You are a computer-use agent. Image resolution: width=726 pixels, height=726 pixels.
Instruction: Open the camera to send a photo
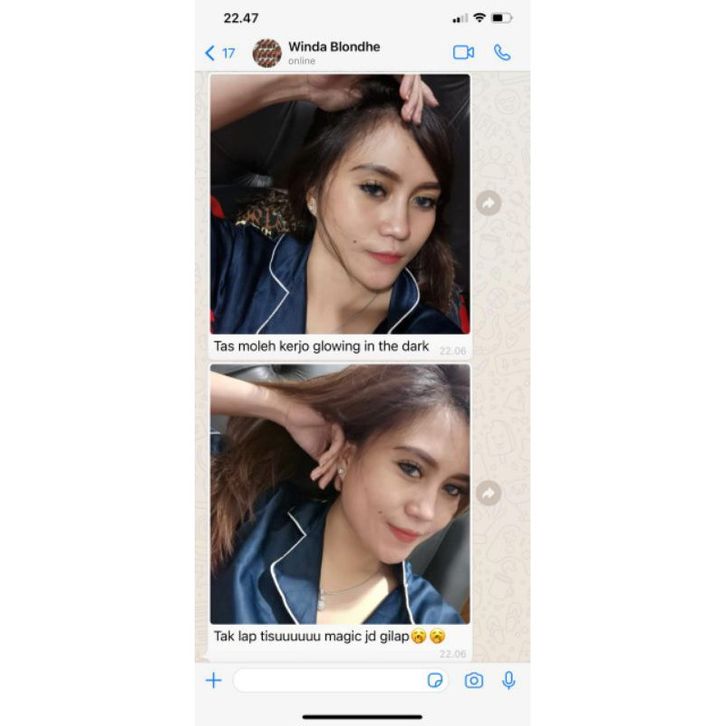click(473, 680)
